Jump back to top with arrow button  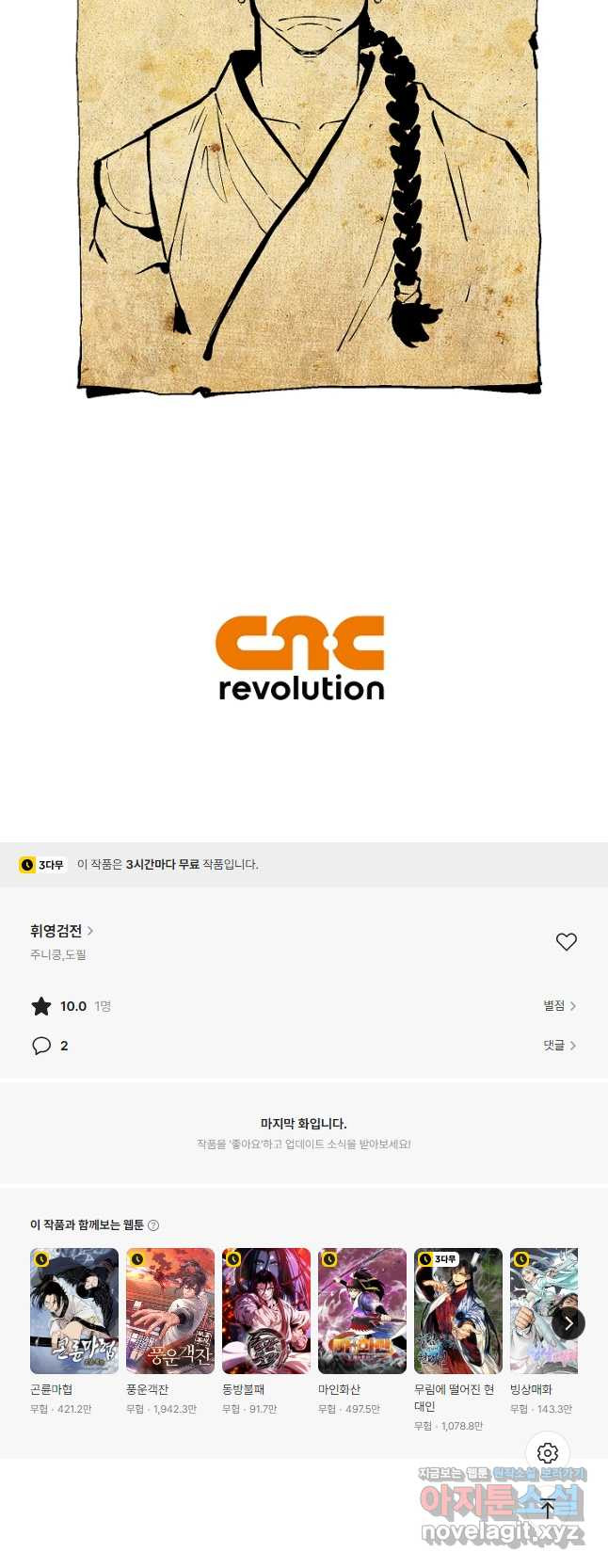coord(548,1509)
